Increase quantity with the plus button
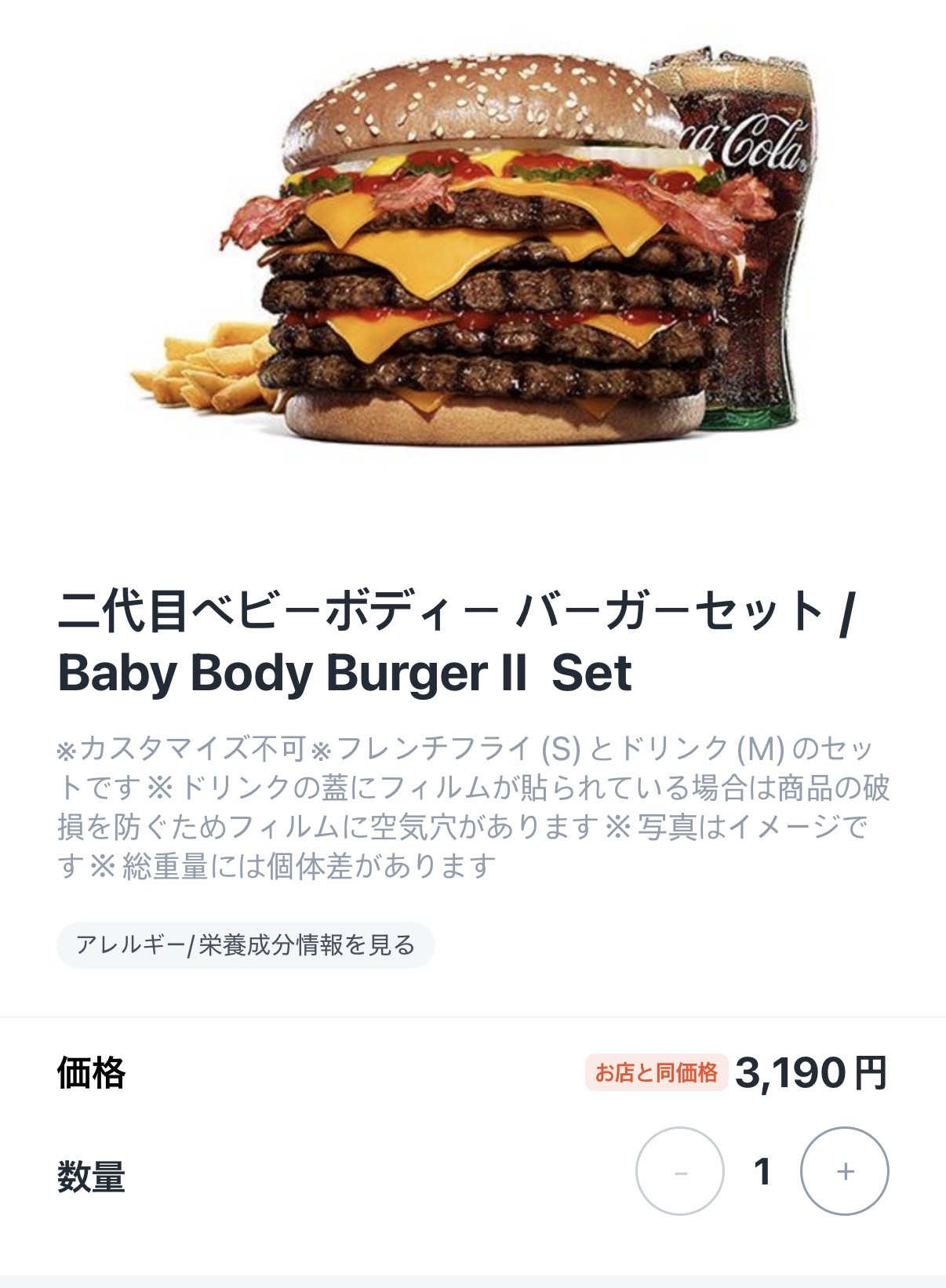 coord(845,1171)
